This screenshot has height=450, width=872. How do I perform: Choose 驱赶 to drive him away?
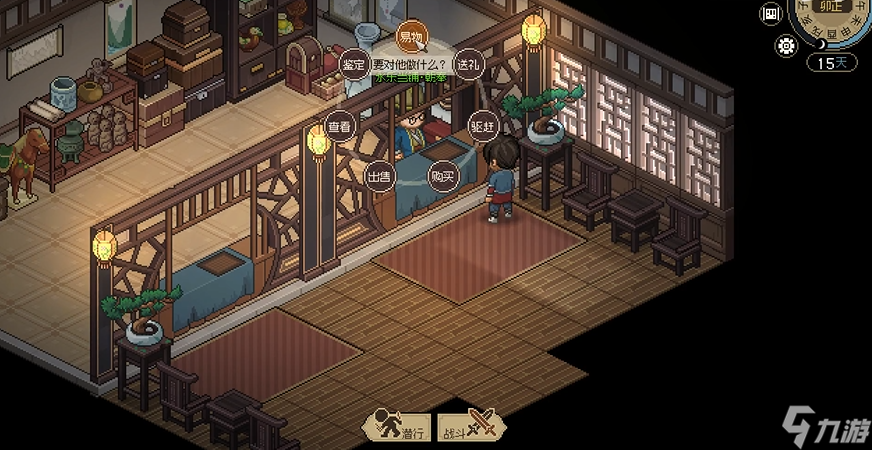[x=482, y=127]
